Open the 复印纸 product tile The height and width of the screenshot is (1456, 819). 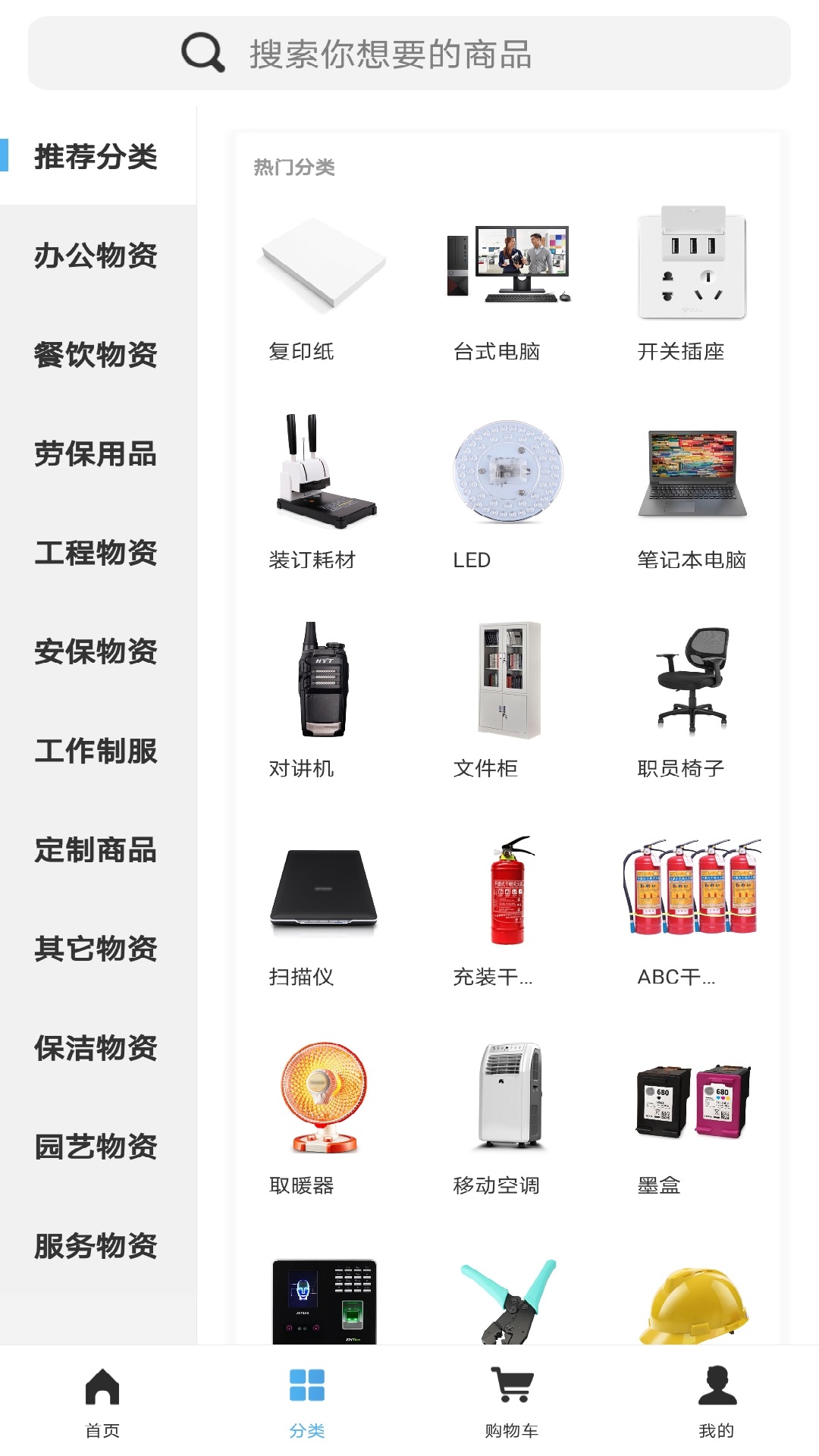[323, 284]
